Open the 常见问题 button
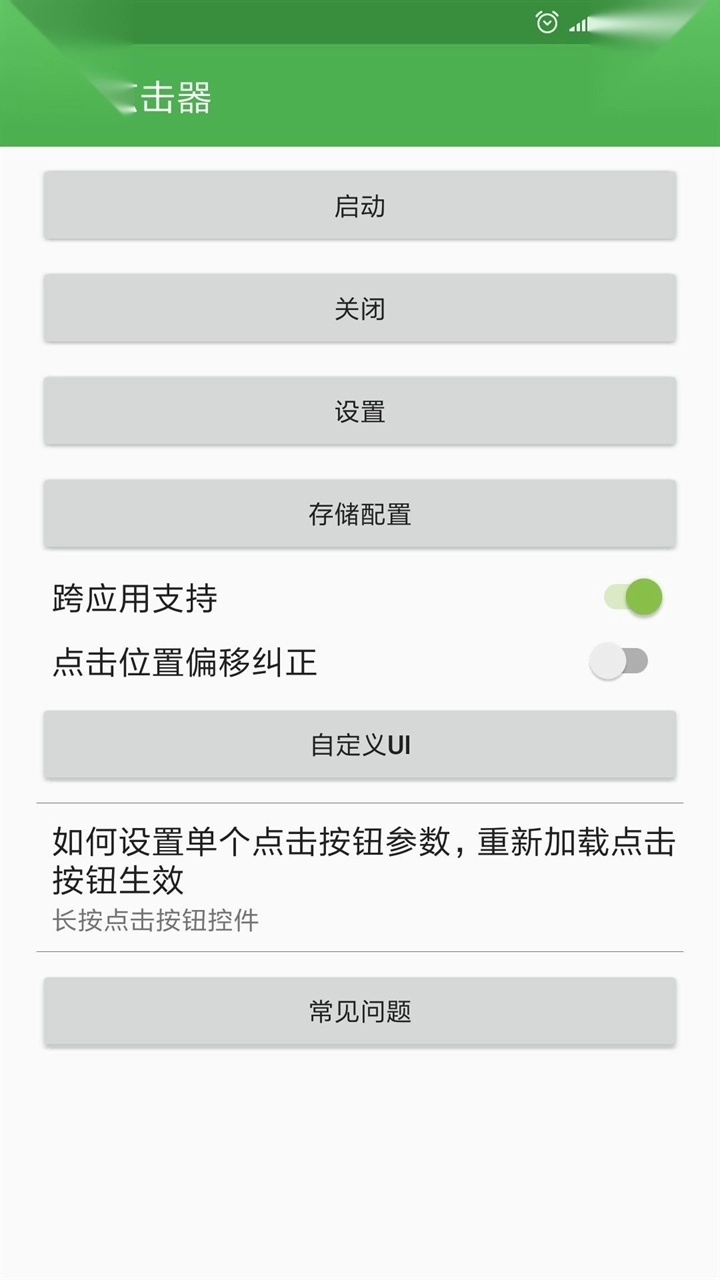 pos(360,1012)
